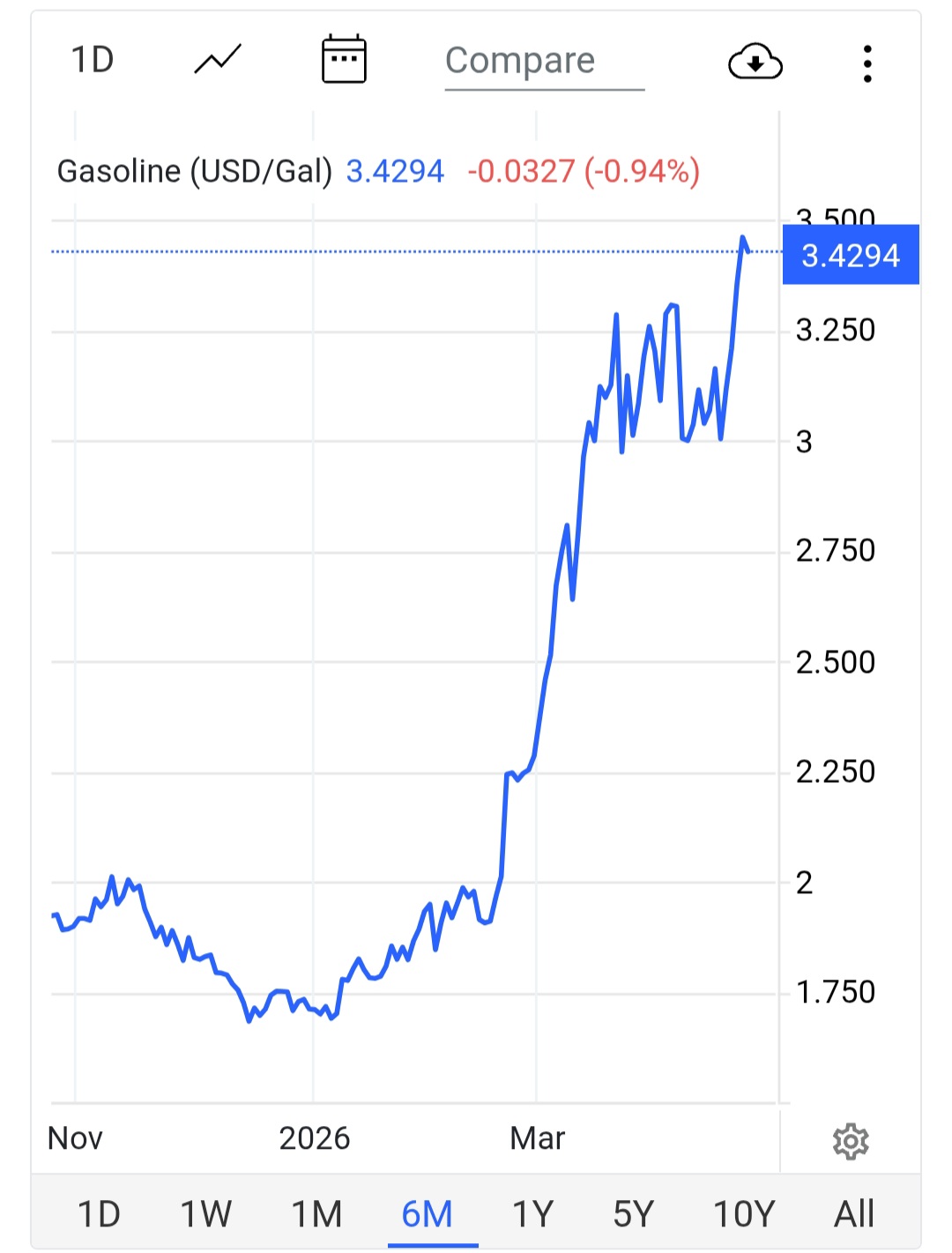The height and width of the screenshot is (1253, 952).
Task: View the 5Y price history
Action: (634, 1214)
